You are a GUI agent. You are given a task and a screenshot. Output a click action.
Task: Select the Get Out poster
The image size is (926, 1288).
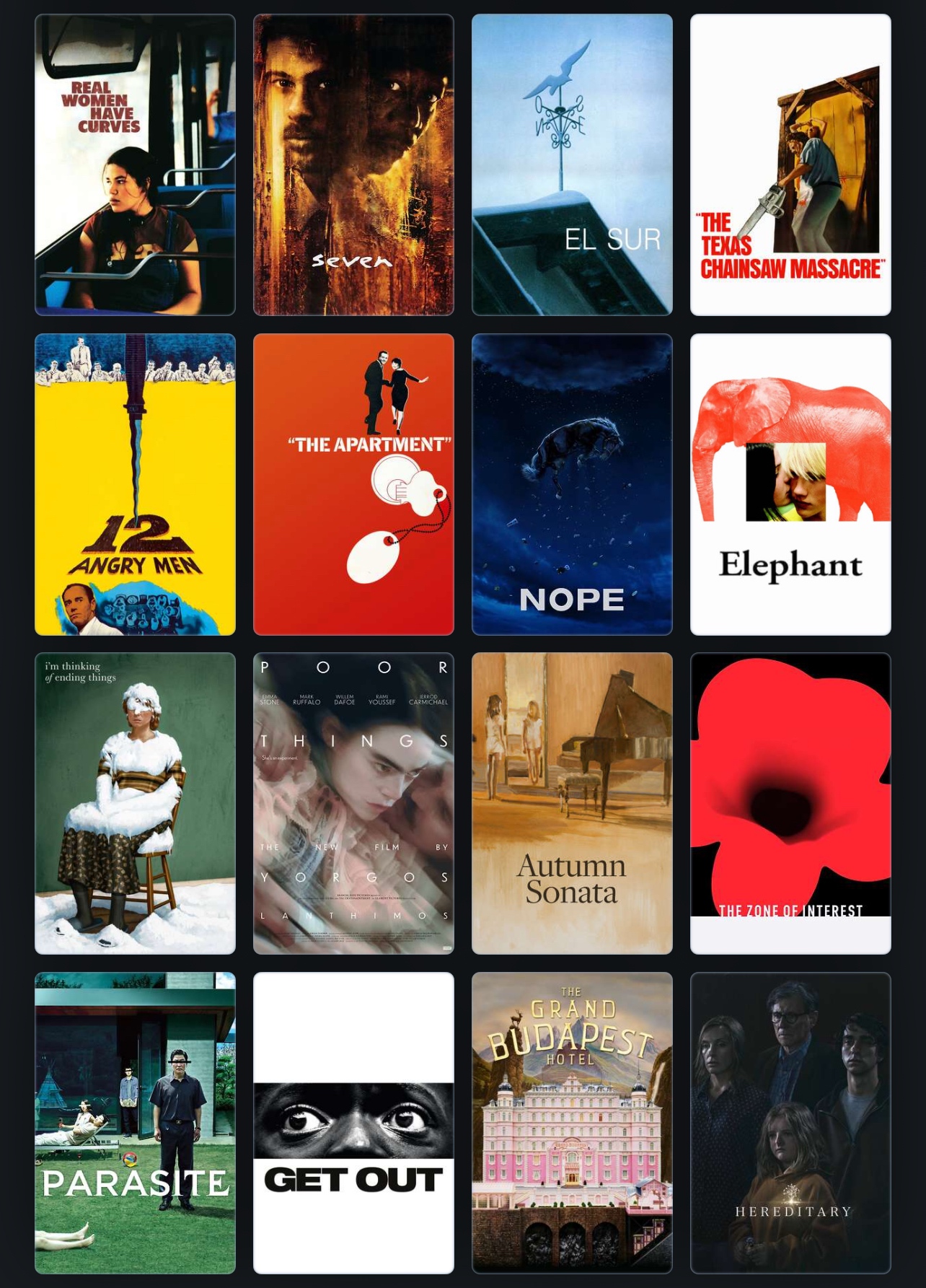(353, 1123)
